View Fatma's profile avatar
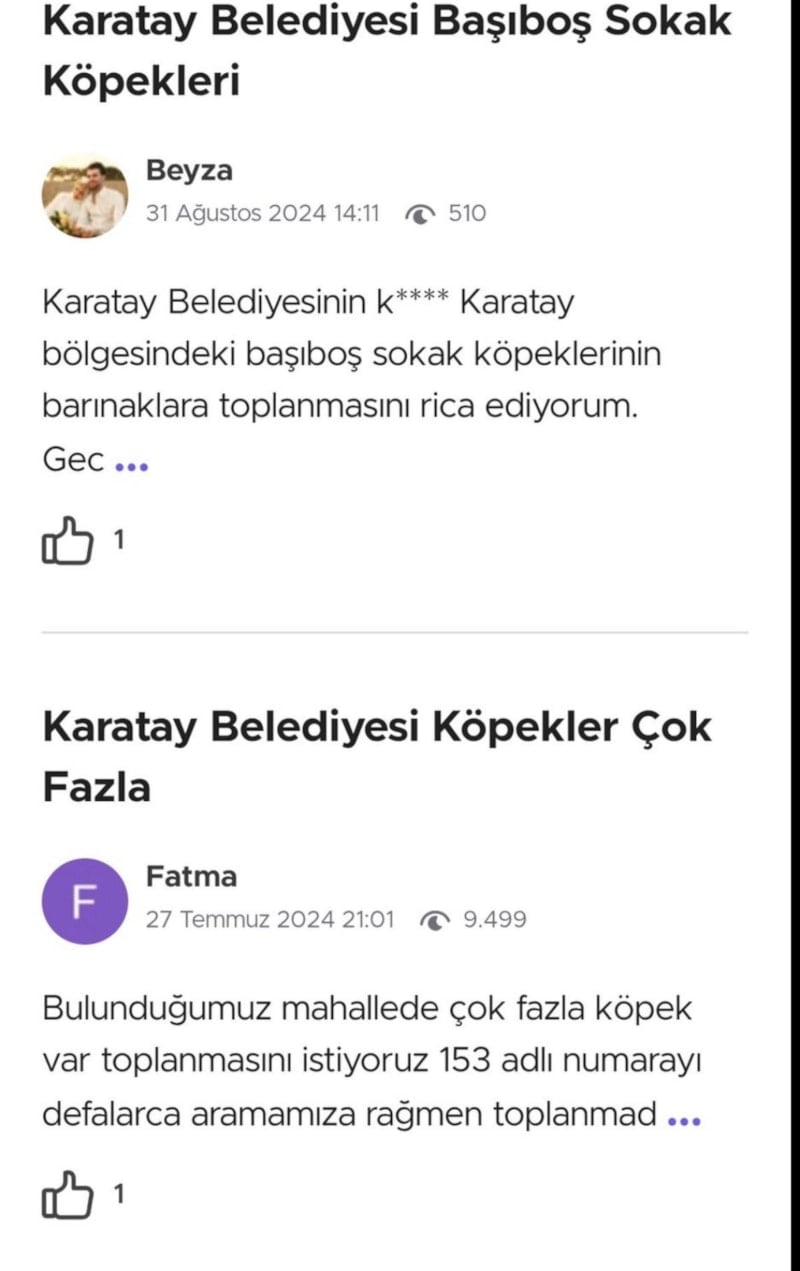The width and height of the screenshot is (800, 1271). [x=85, y=902]
